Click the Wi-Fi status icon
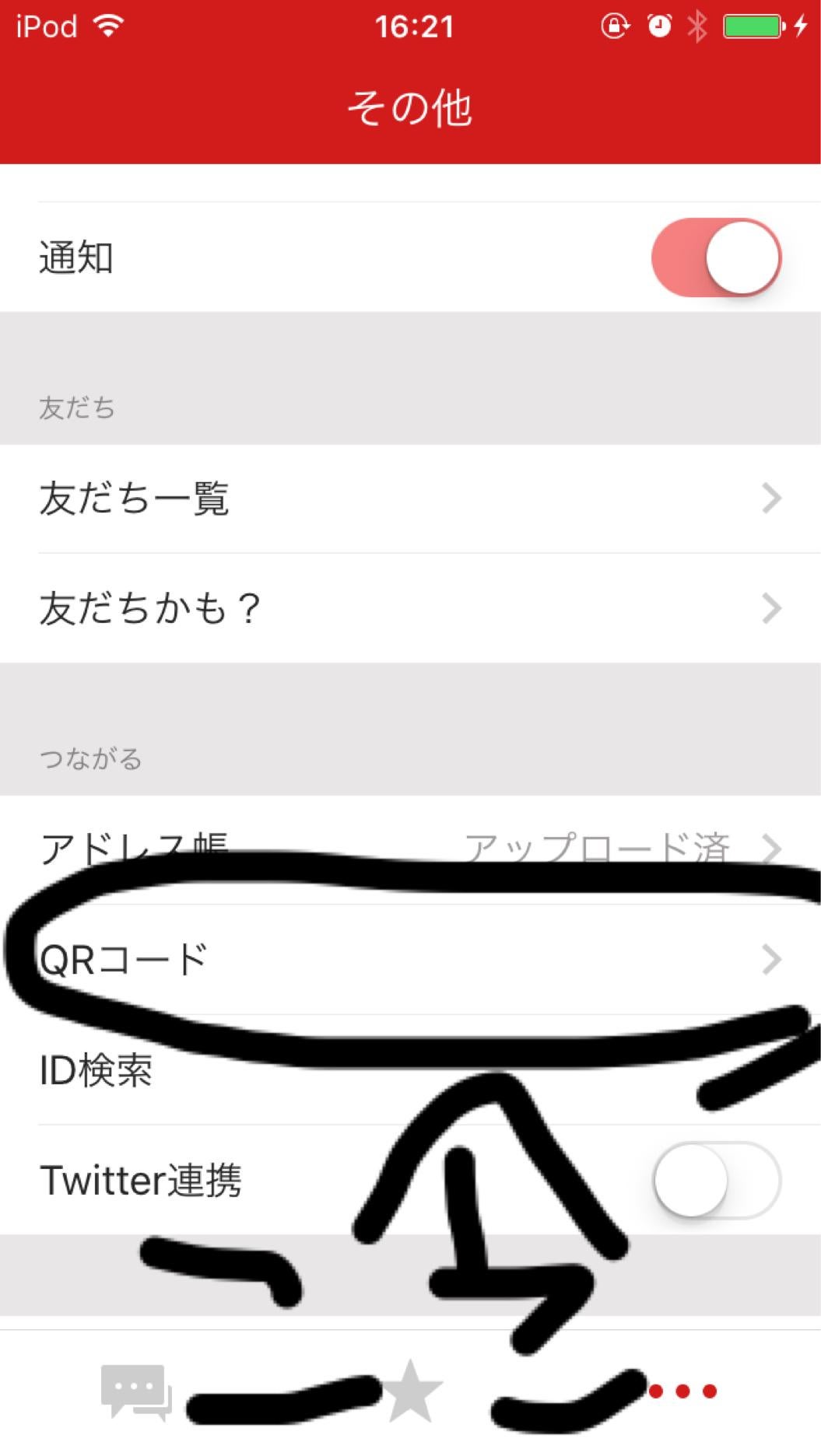The width and height of the screenshot is (821, 1456). click(x=109, y=25)
